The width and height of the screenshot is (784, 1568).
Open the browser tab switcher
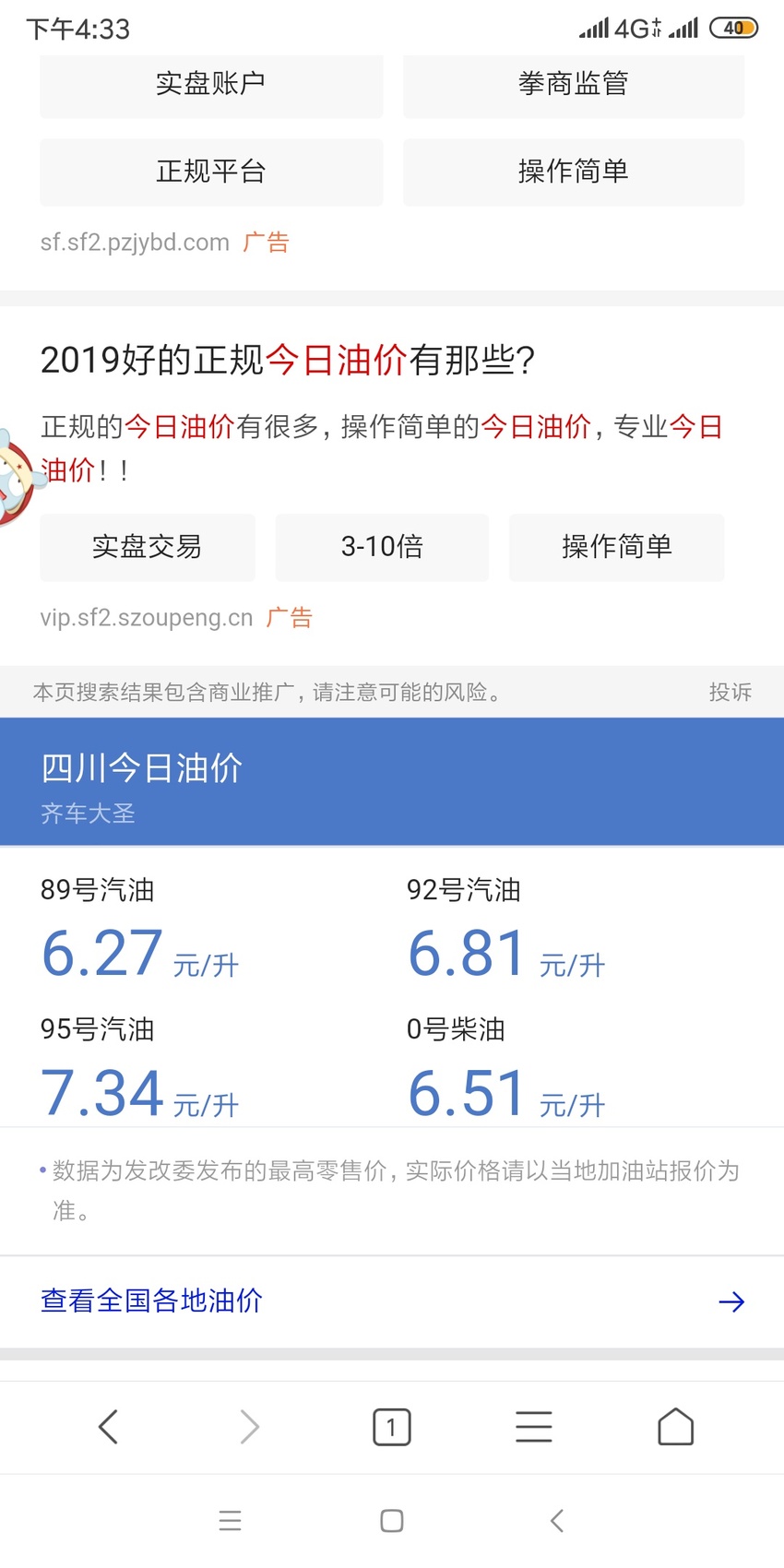coord(392,1427)
